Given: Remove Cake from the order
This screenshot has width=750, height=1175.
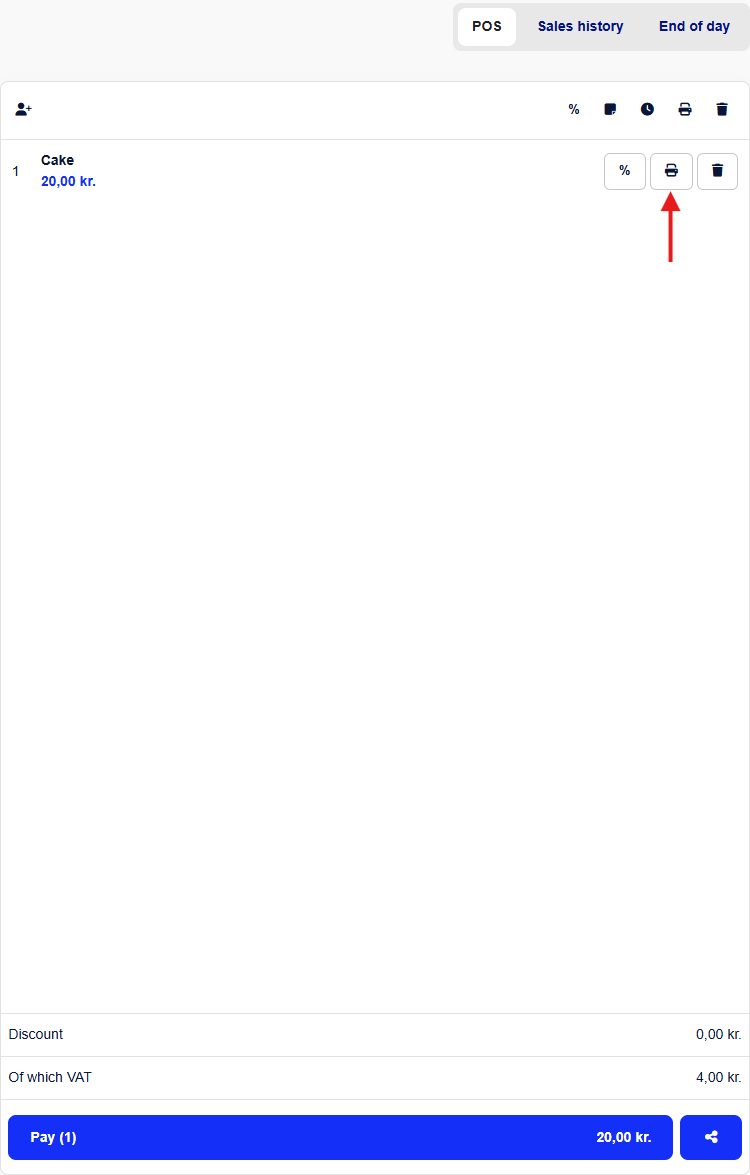Looking at the screenshot, I should pos(717,171).
